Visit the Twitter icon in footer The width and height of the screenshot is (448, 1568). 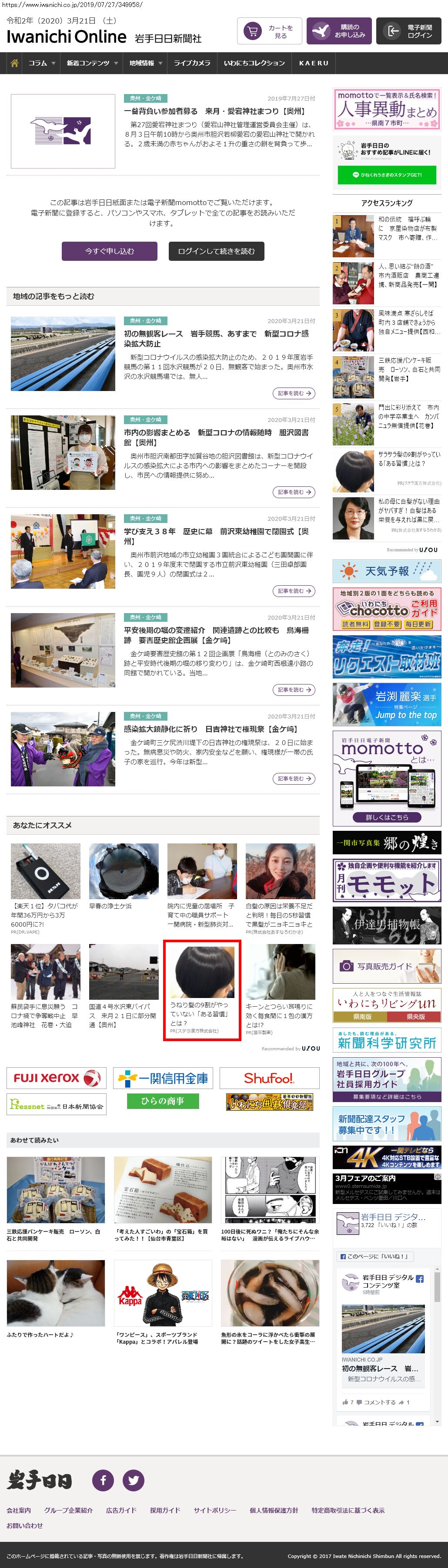click(133, 1480)
